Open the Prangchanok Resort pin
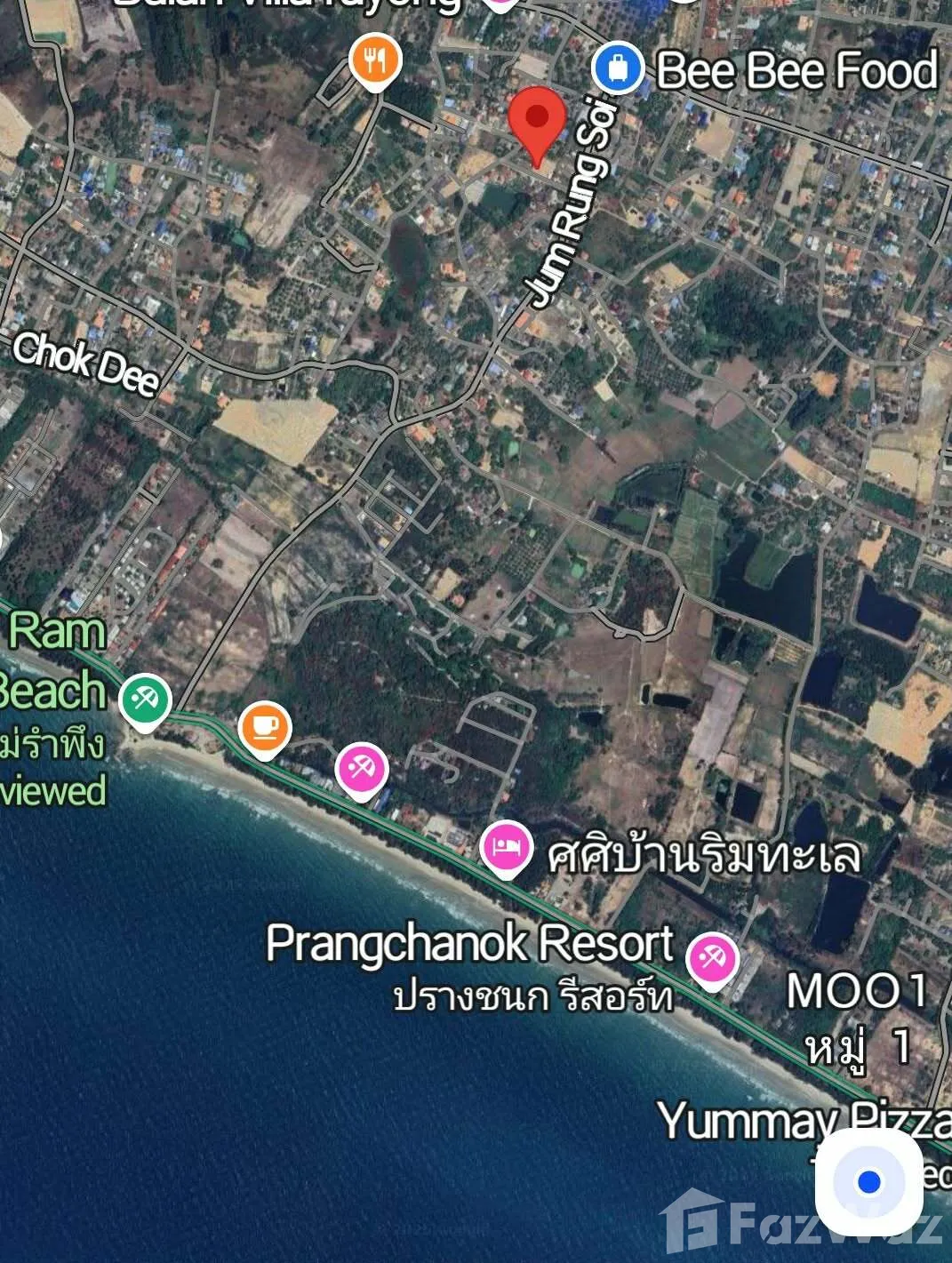 [712, 959]
